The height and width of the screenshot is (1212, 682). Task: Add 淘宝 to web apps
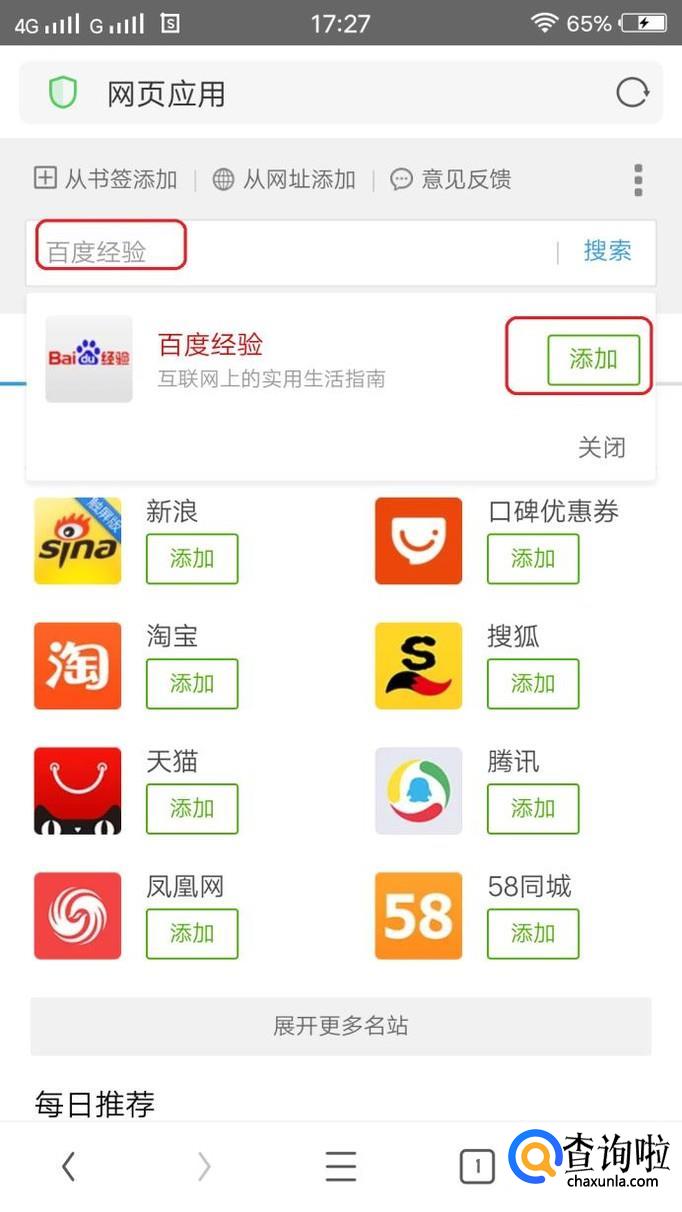pos(192,684)
